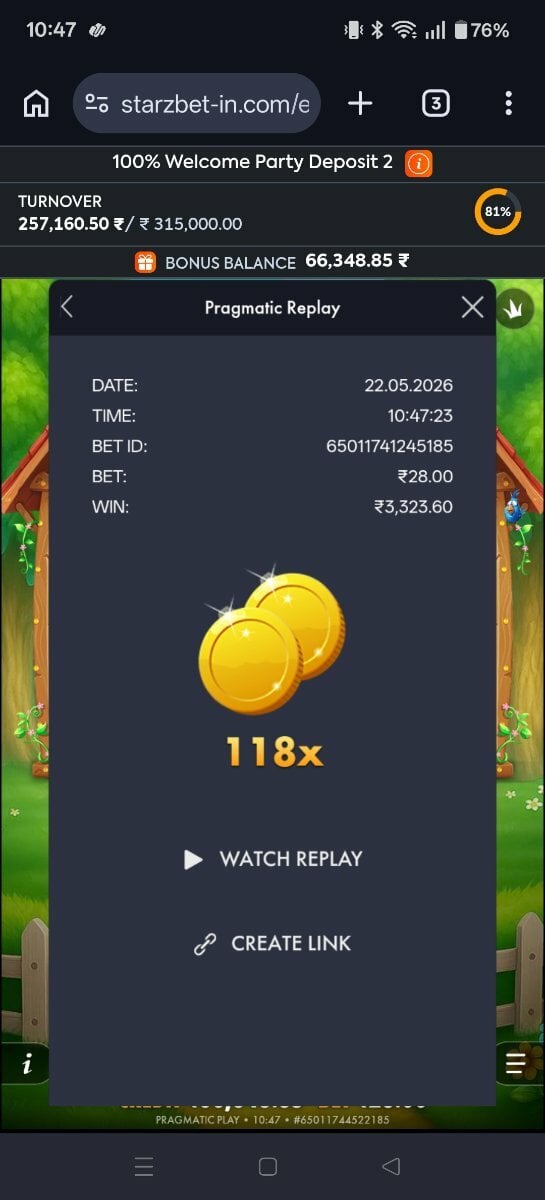
Task: Tap the crown icon beside replay panel
Action: (517, 307)
